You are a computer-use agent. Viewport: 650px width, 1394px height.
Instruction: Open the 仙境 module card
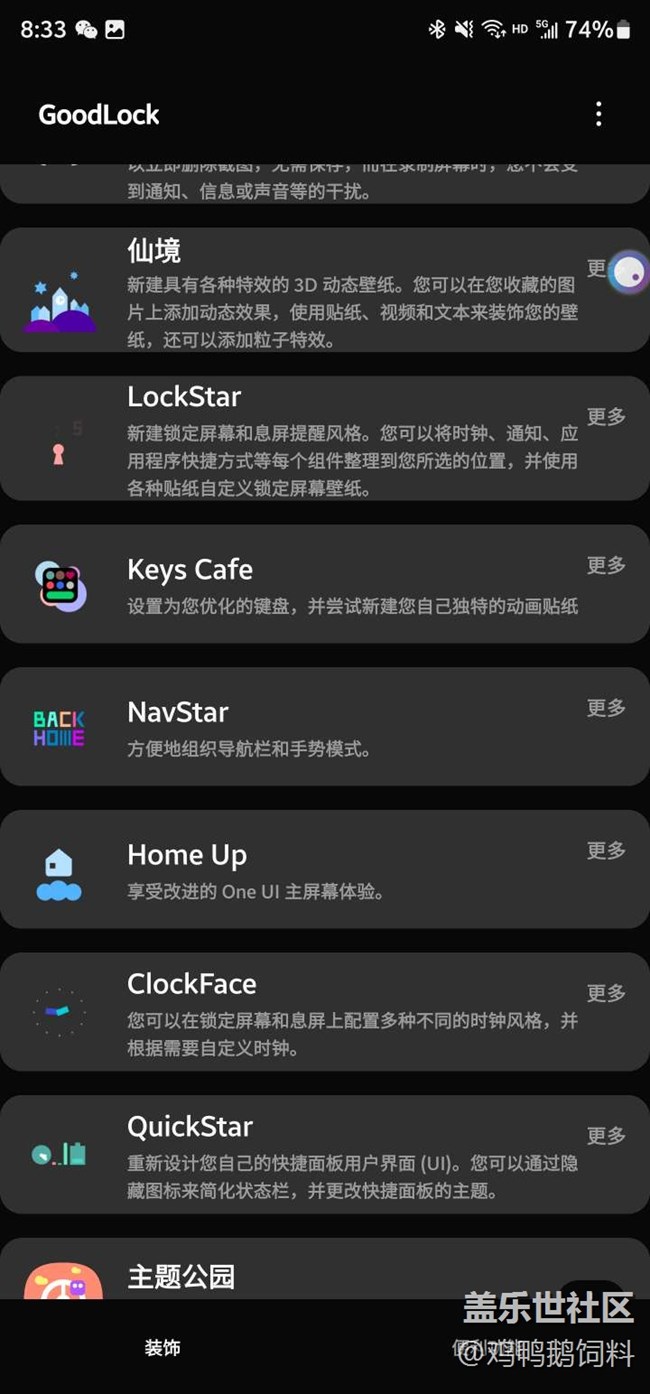pyautogui.click(x=325, y=290)
